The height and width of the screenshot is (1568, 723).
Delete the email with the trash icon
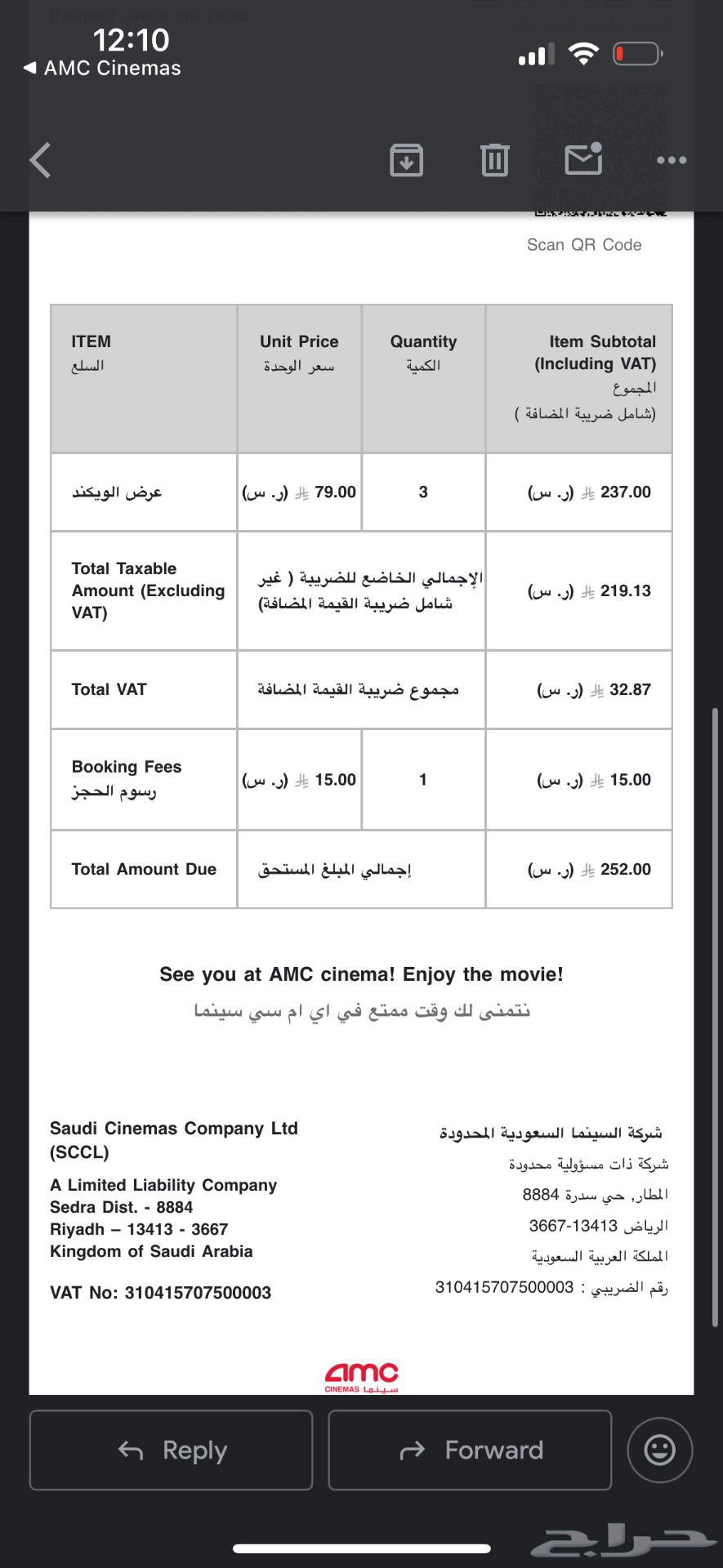494,160
